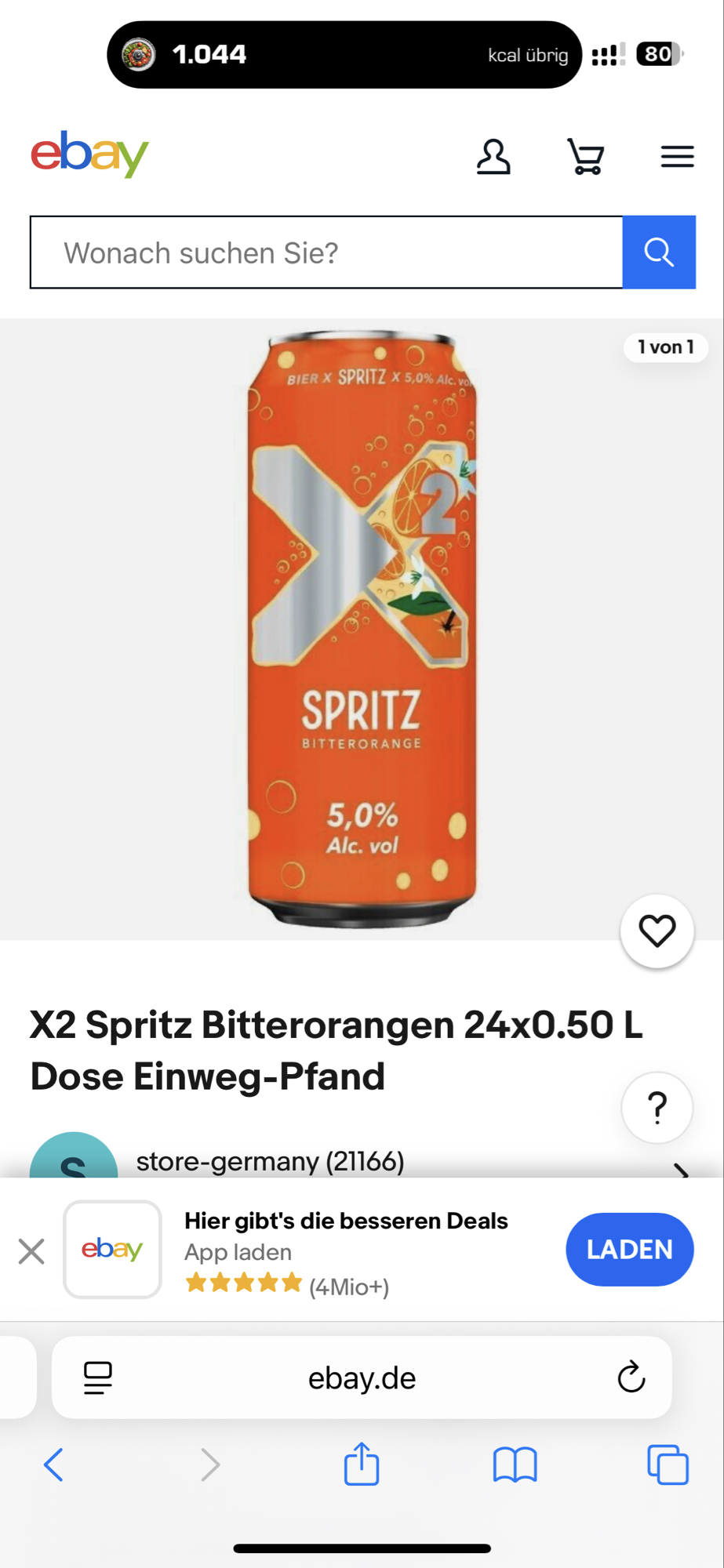Reload the page with refresh icon
Screen dimensions: 724x1568
click(x=630, y=1377)
